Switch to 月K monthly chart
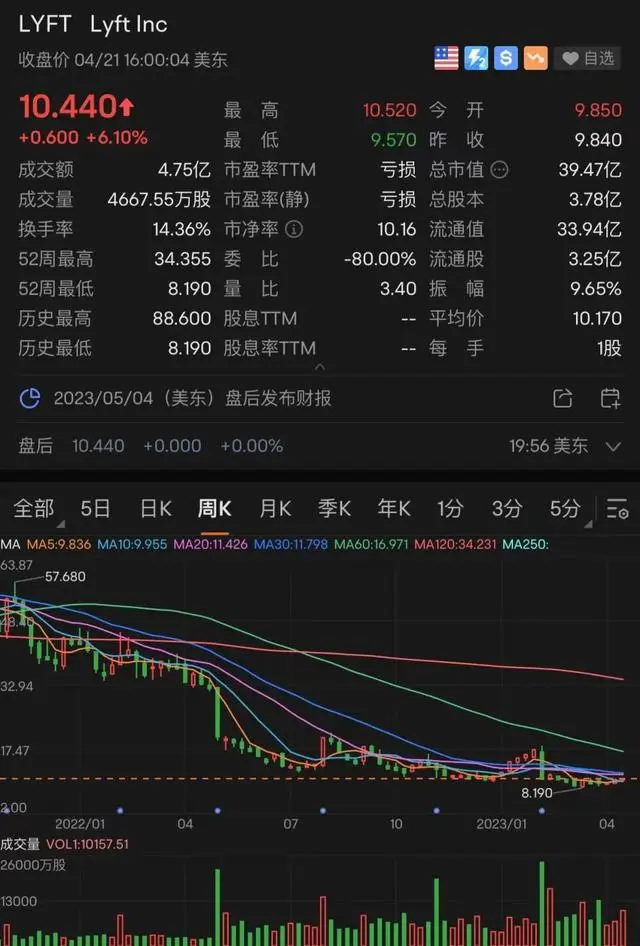This screenshot has width=640, height=946. tap(275, 509)
